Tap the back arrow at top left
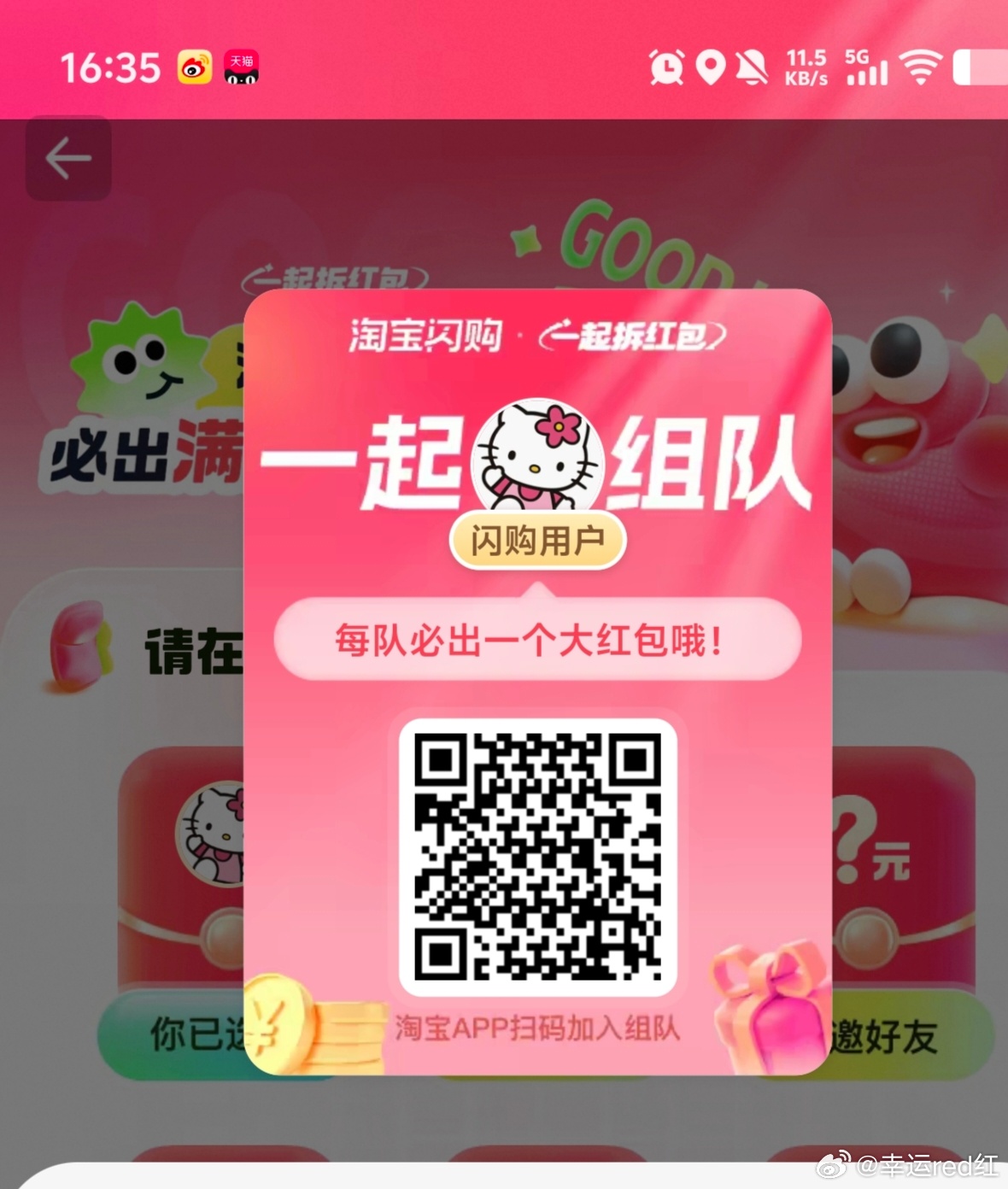 68,159
